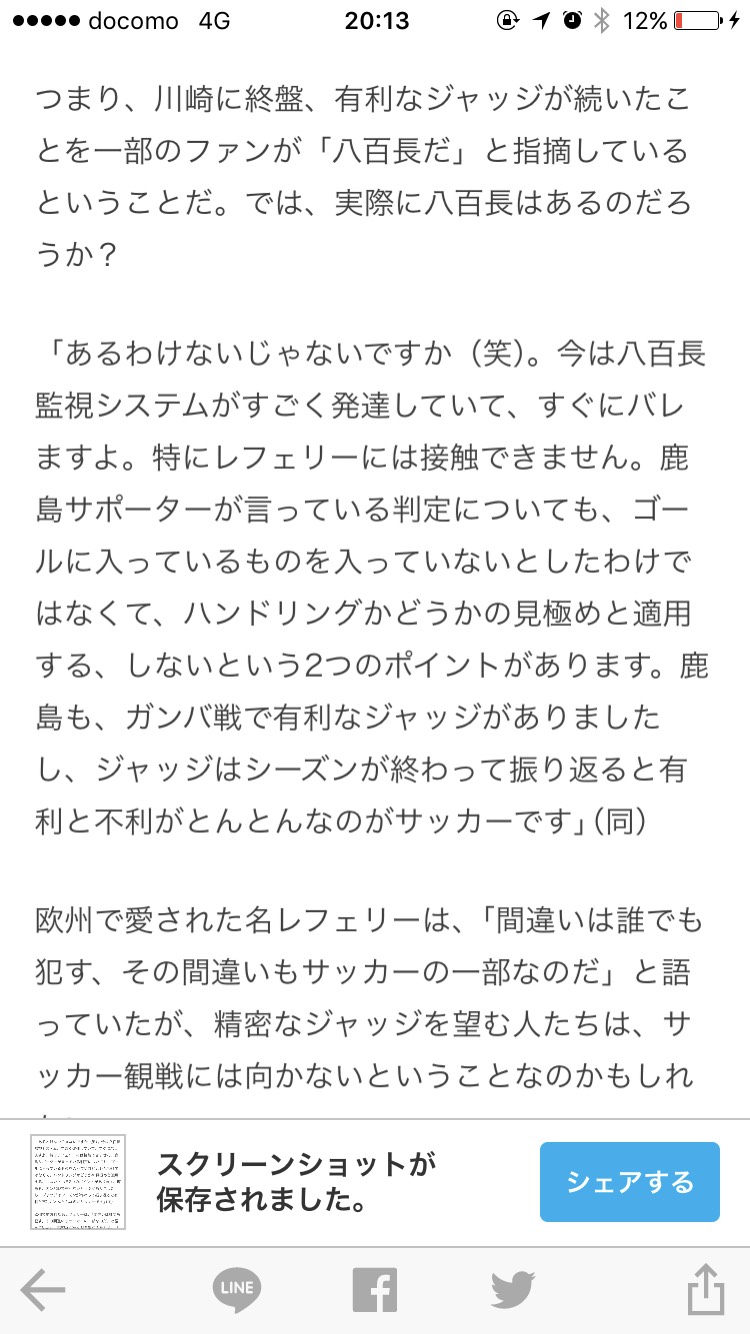
Task: Open the share sheet icon
Action: [x=705, y=1290]
